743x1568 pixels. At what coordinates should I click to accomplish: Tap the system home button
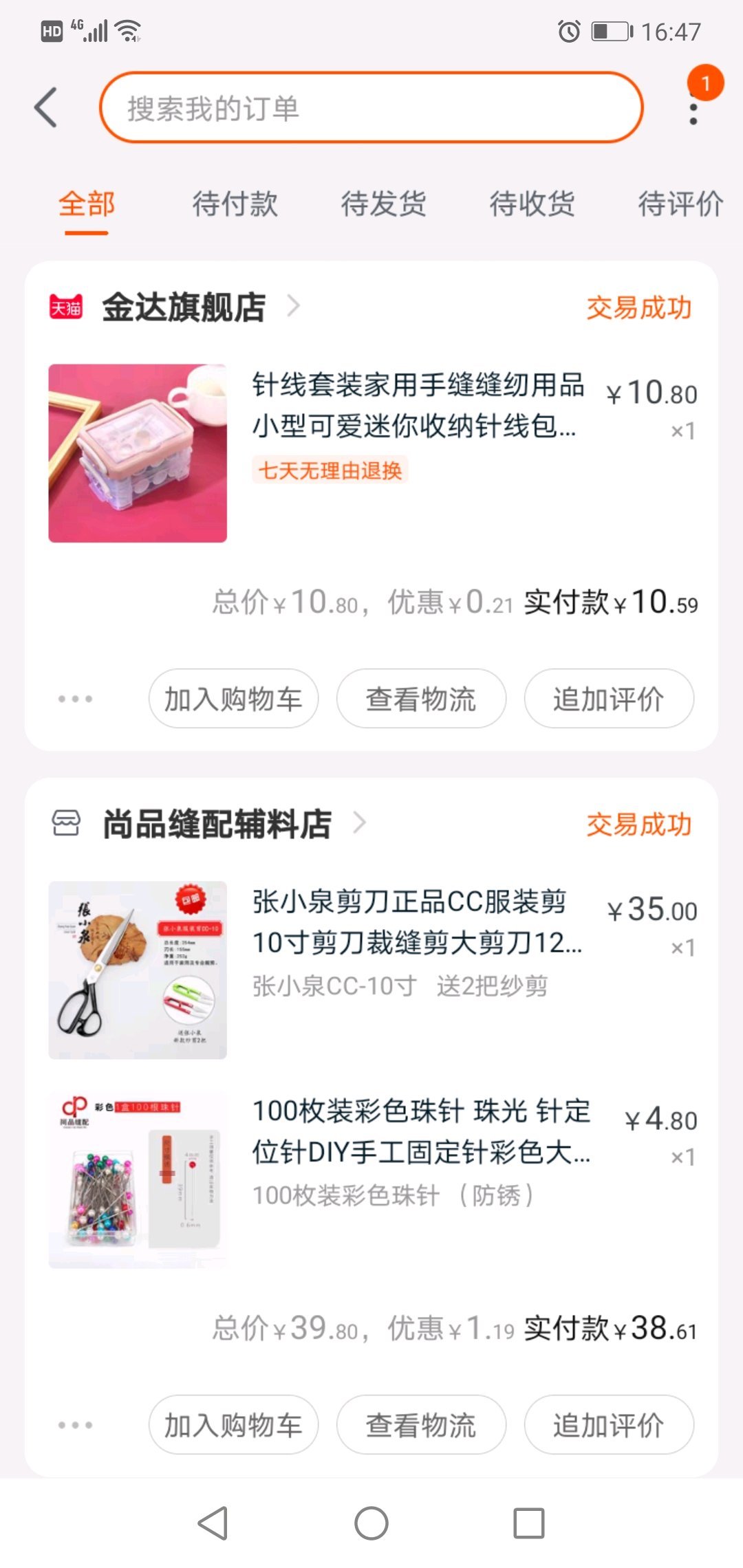[371, 1523]
